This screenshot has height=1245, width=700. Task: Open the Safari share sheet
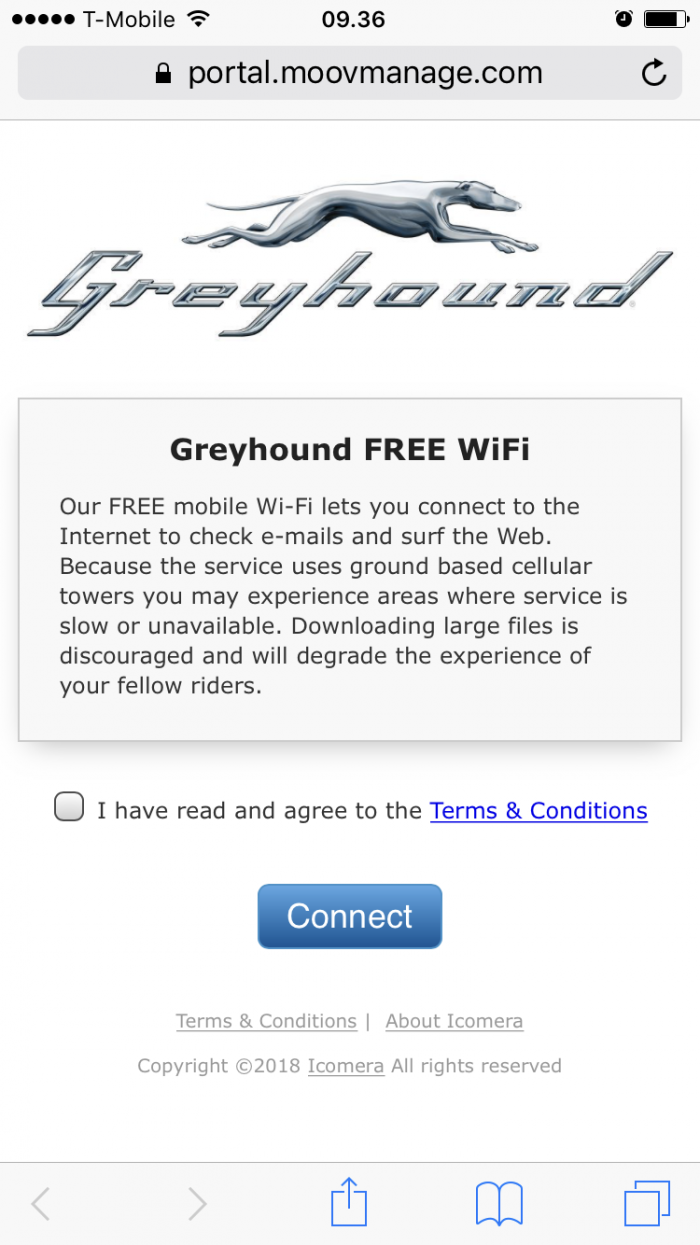tap(349, 1202)
